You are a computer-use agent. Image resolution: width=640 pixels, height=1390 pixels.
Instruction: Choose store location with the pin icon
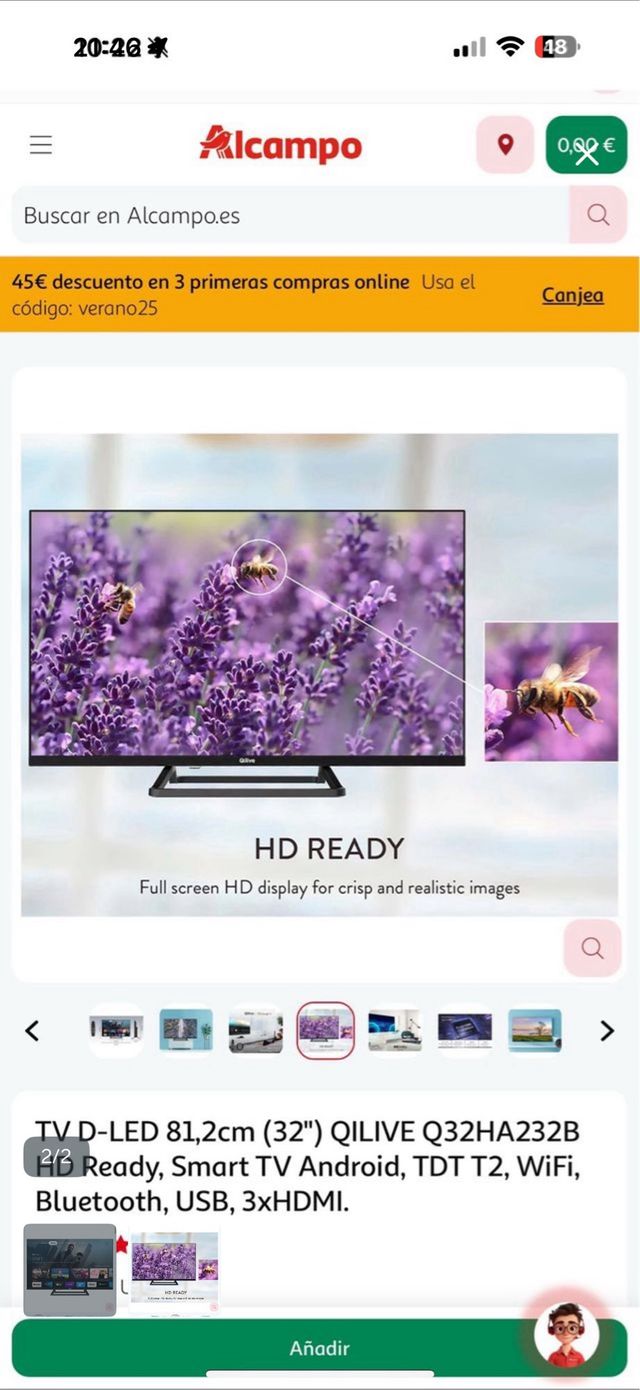point(505,145)
